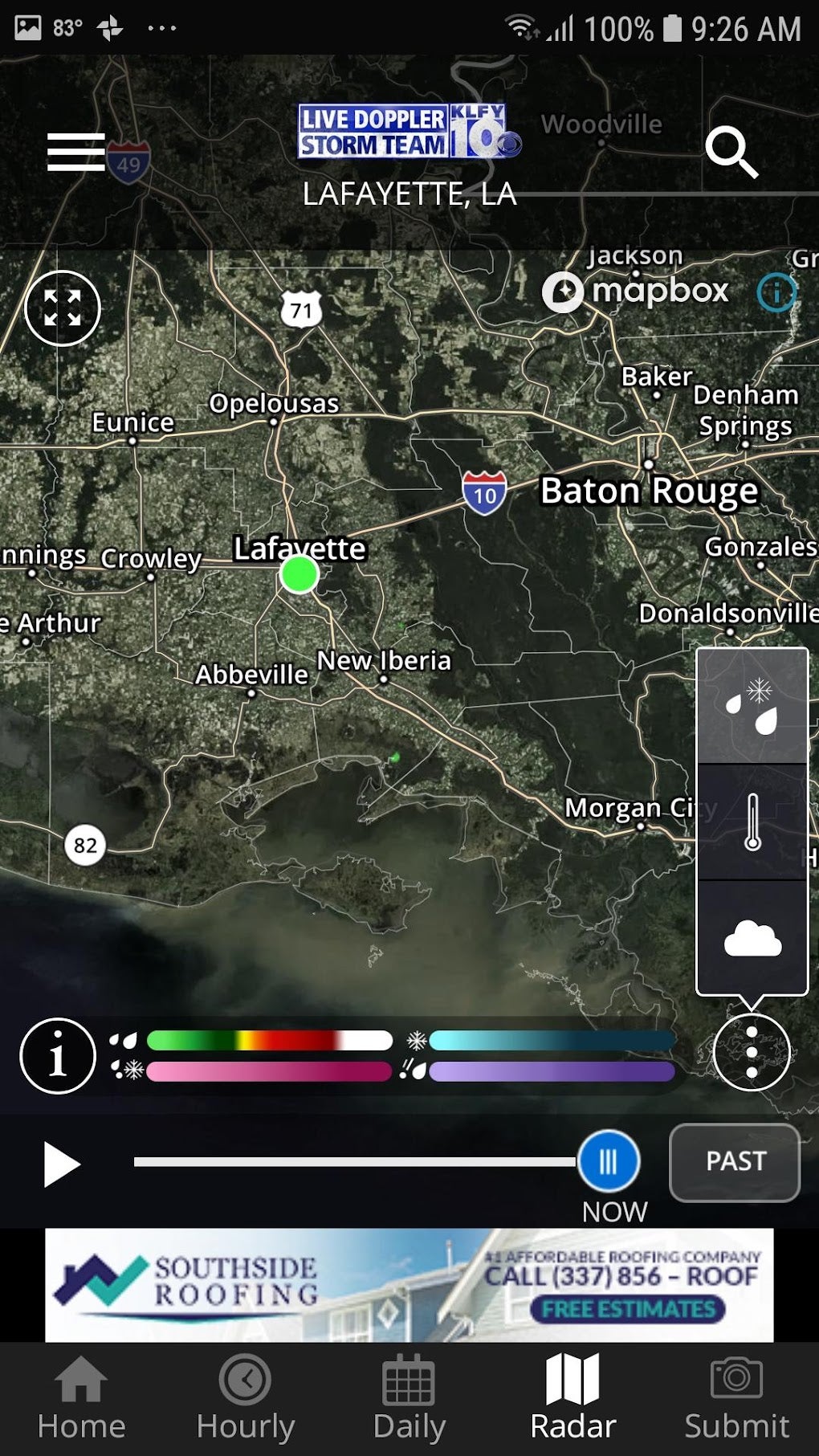Expand the map to fullscreen
This screenshot has height=1456, width=819.
(x=63, y=308)
